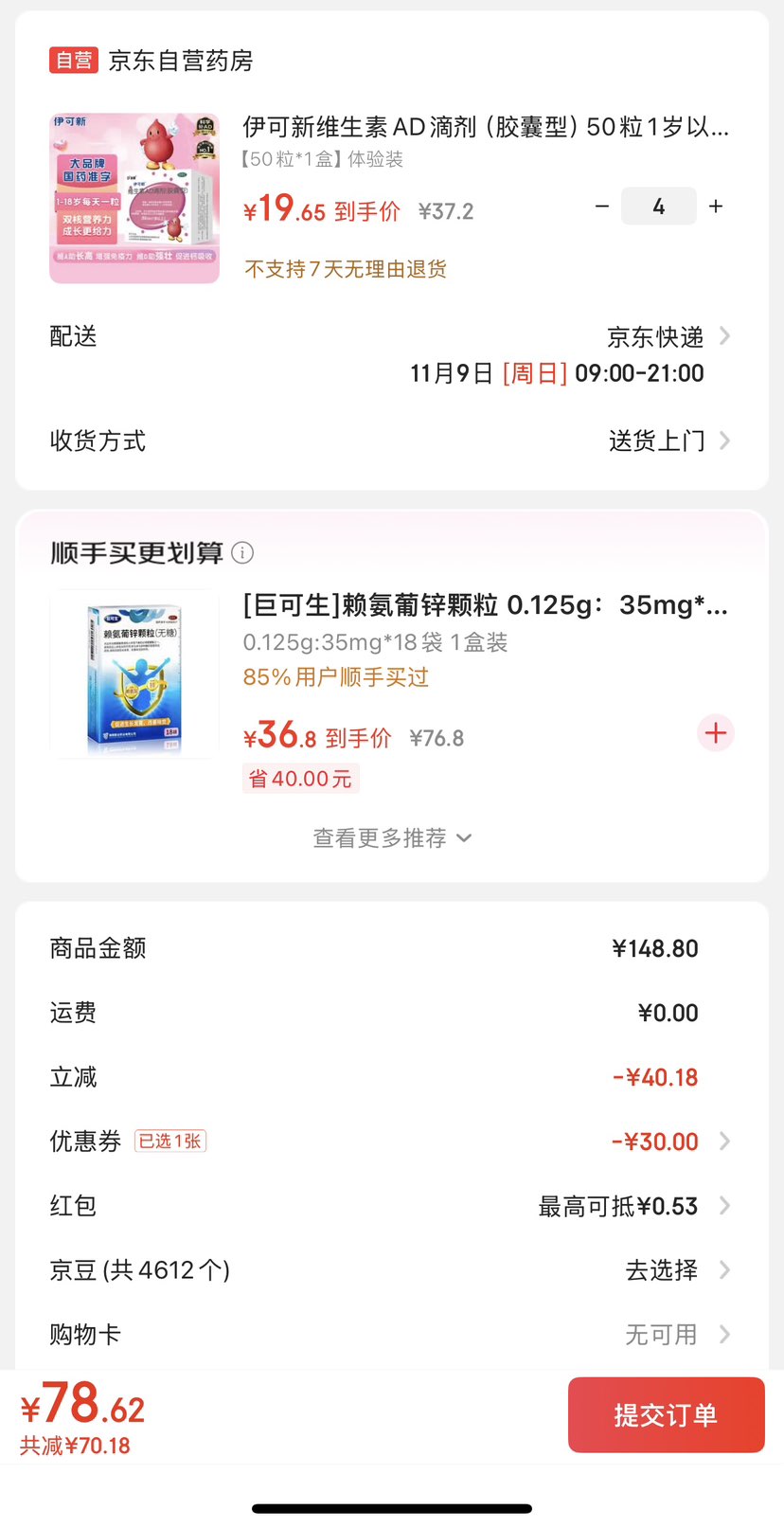The width and height of the screenshot is (784, 1528).
Task: Open 赖氨葡锌颗粒 product image
Action: pos(134,674)
